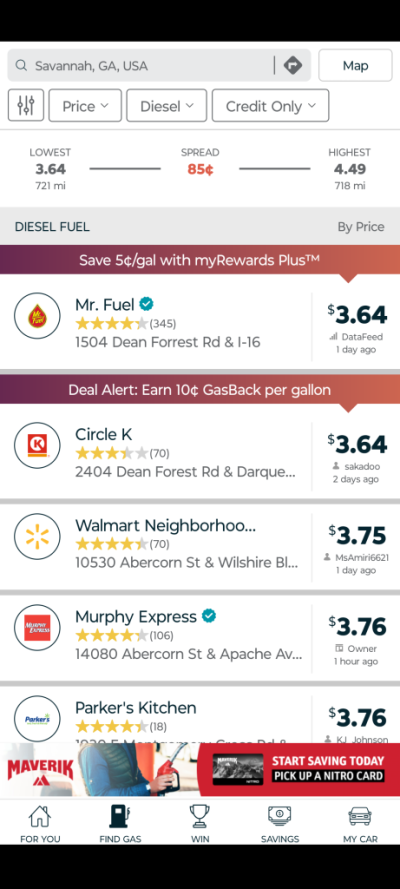Tap the myRewards Plus savings banner
The height and width of the screenshot is (889, 400).
tap(200, 260)
